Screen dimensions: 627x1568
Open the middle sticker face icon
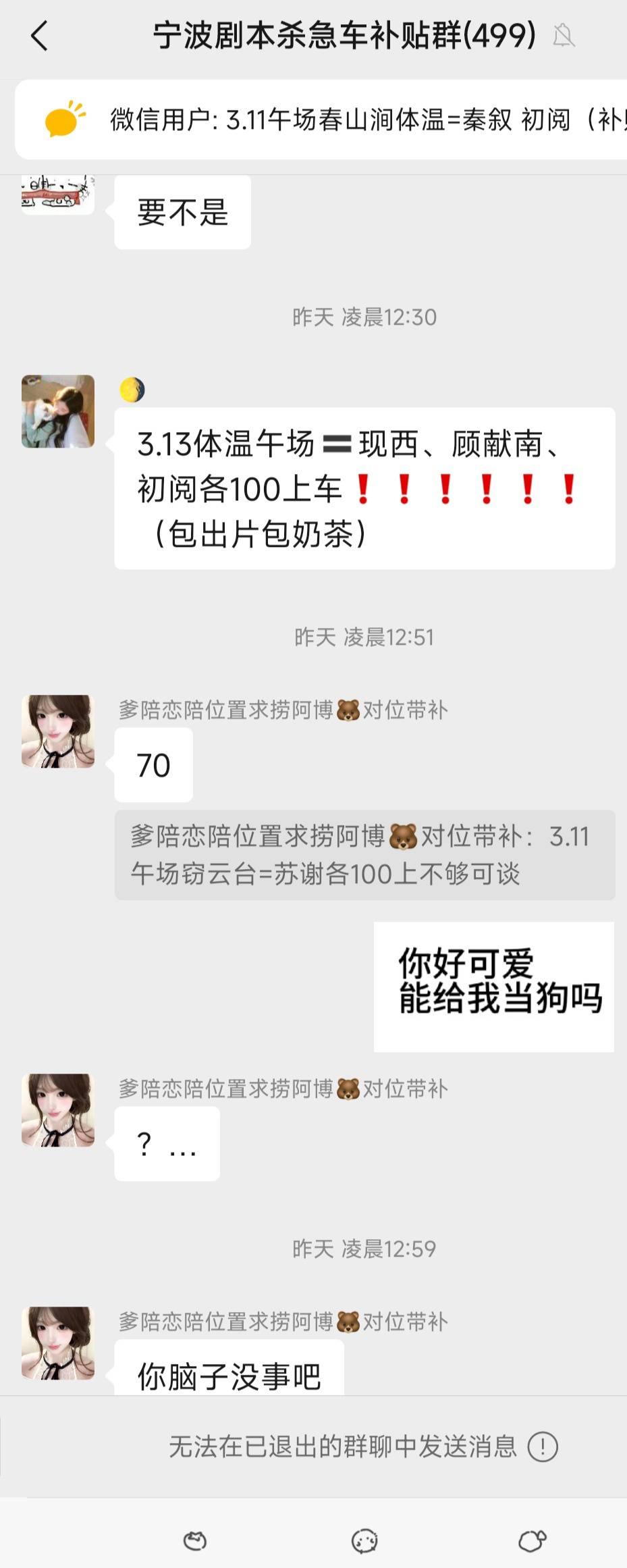click(364, 1541)
